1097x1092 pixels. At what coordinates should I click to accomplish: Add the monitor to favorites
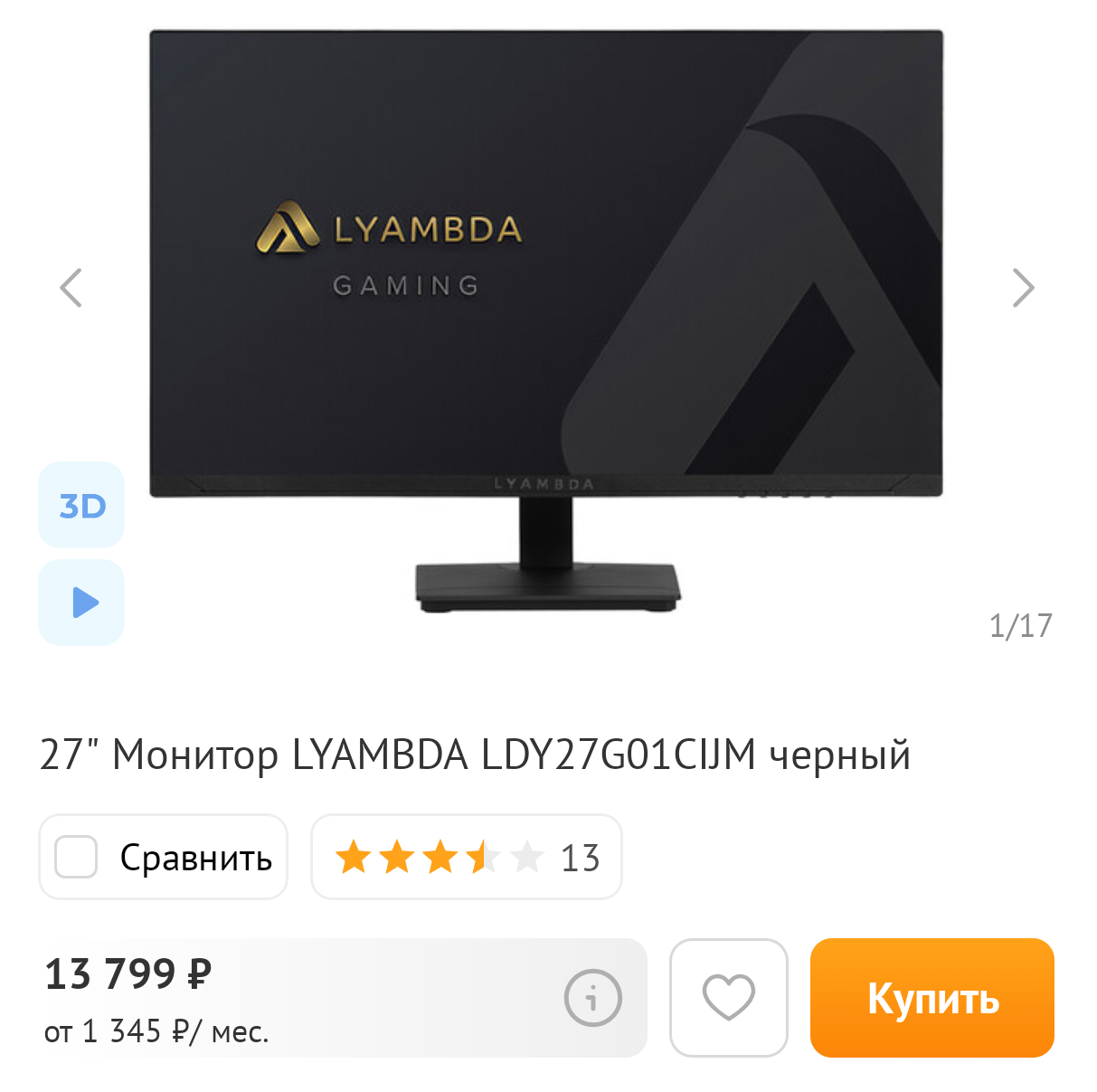(x=728, y=998)
